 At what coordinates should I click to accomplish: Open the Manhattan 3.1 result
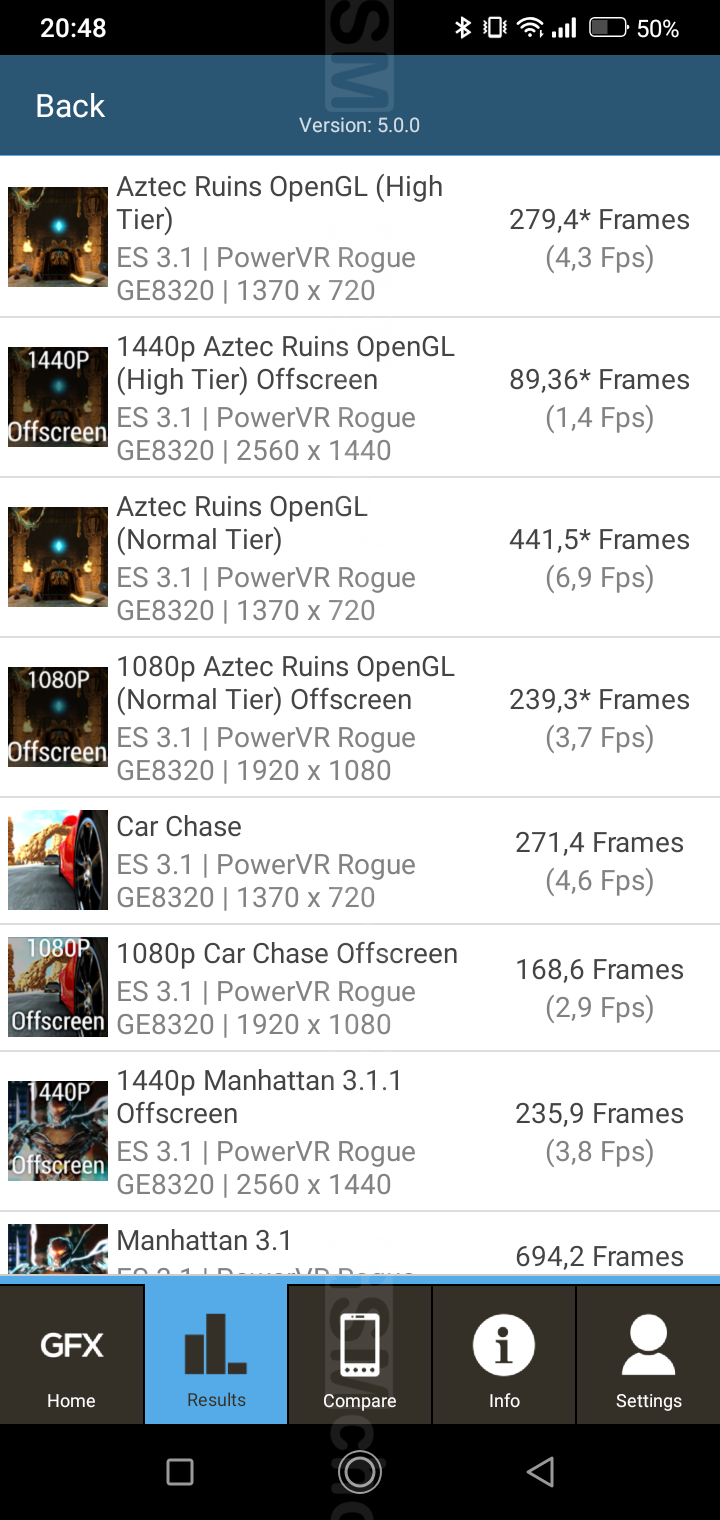[x=360, y=1246]
